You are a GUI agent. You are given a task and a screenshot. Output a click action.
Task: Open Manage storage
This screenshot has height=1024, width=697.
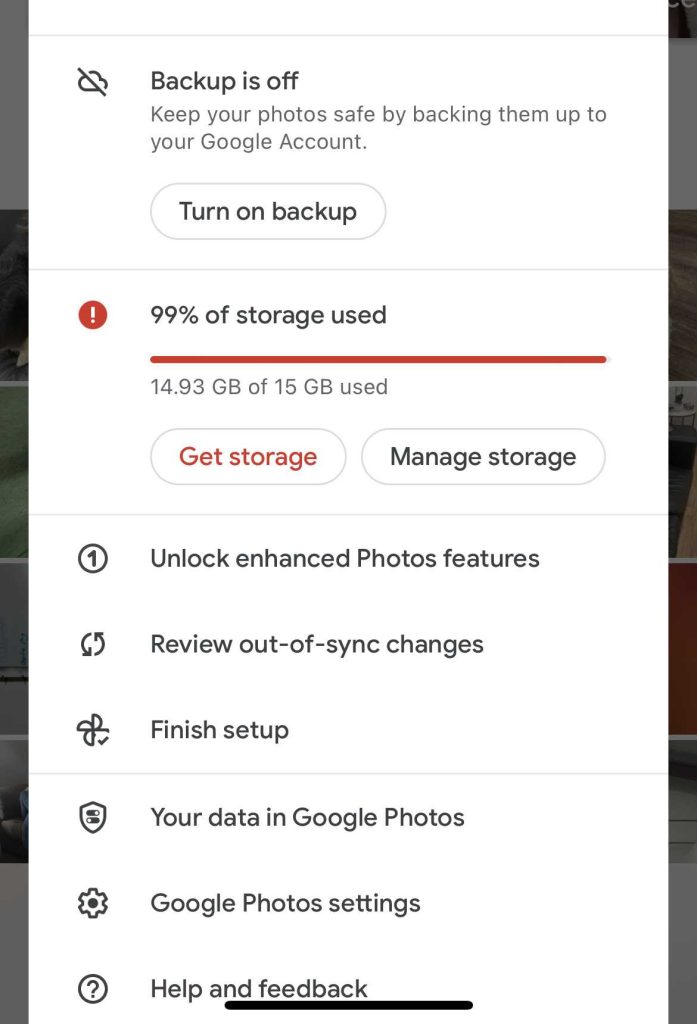pyautogui.click(x=482, y=457)
